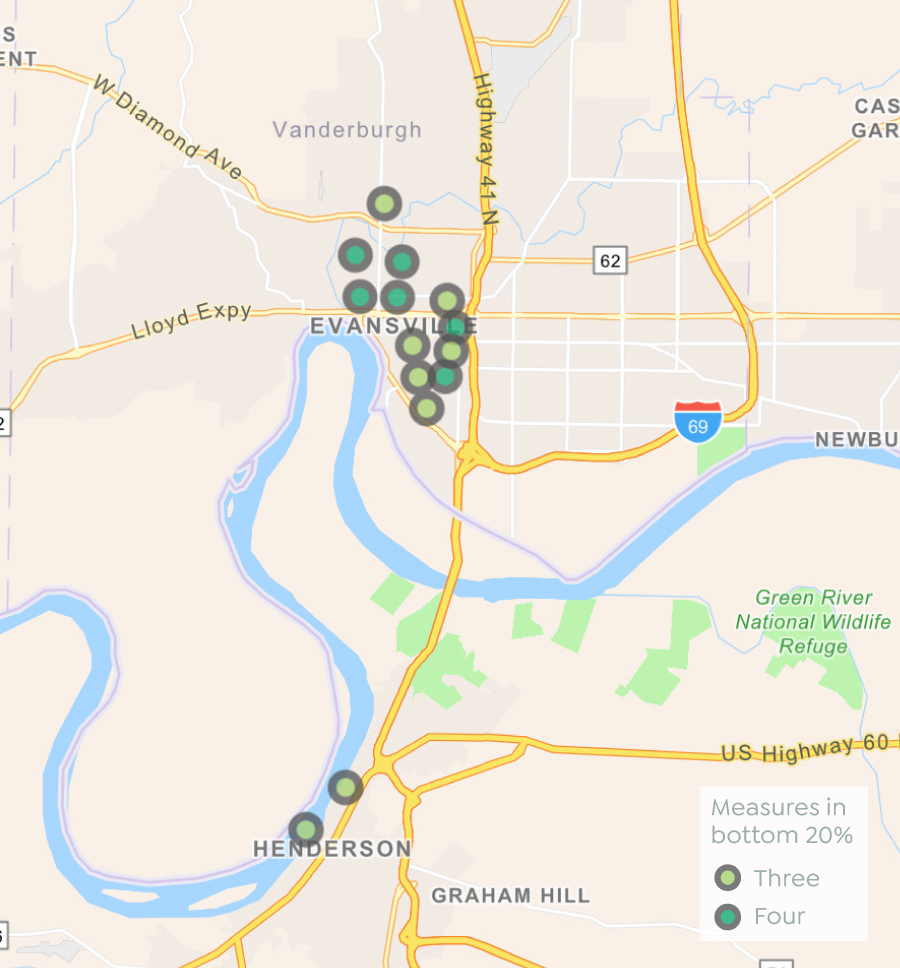Tap the Henderson marker beside the highway interchange

coord(346,788)
